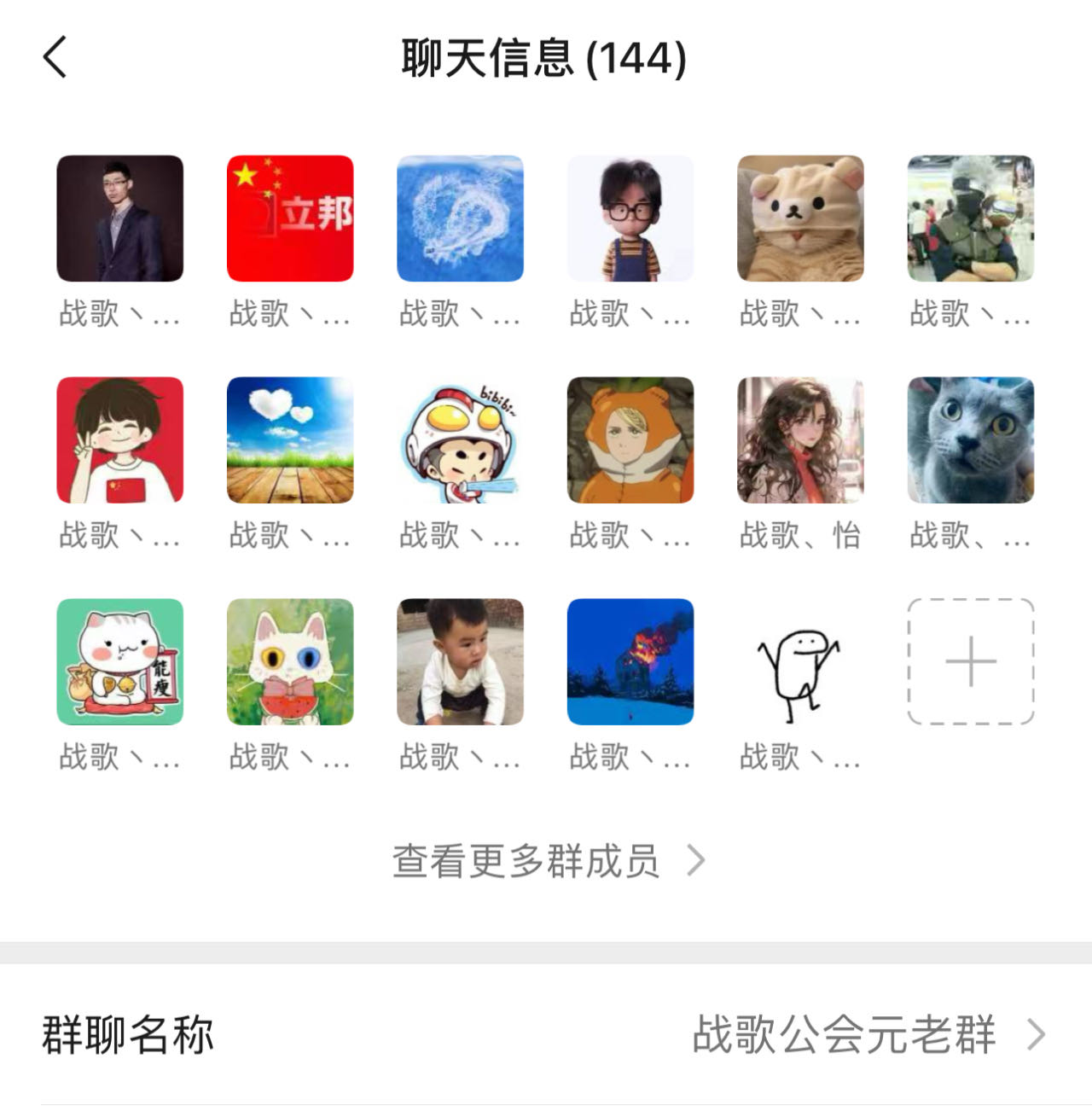Open the group chat name row
The height and width of the screenshot is (1117, 1092).
546,1034
